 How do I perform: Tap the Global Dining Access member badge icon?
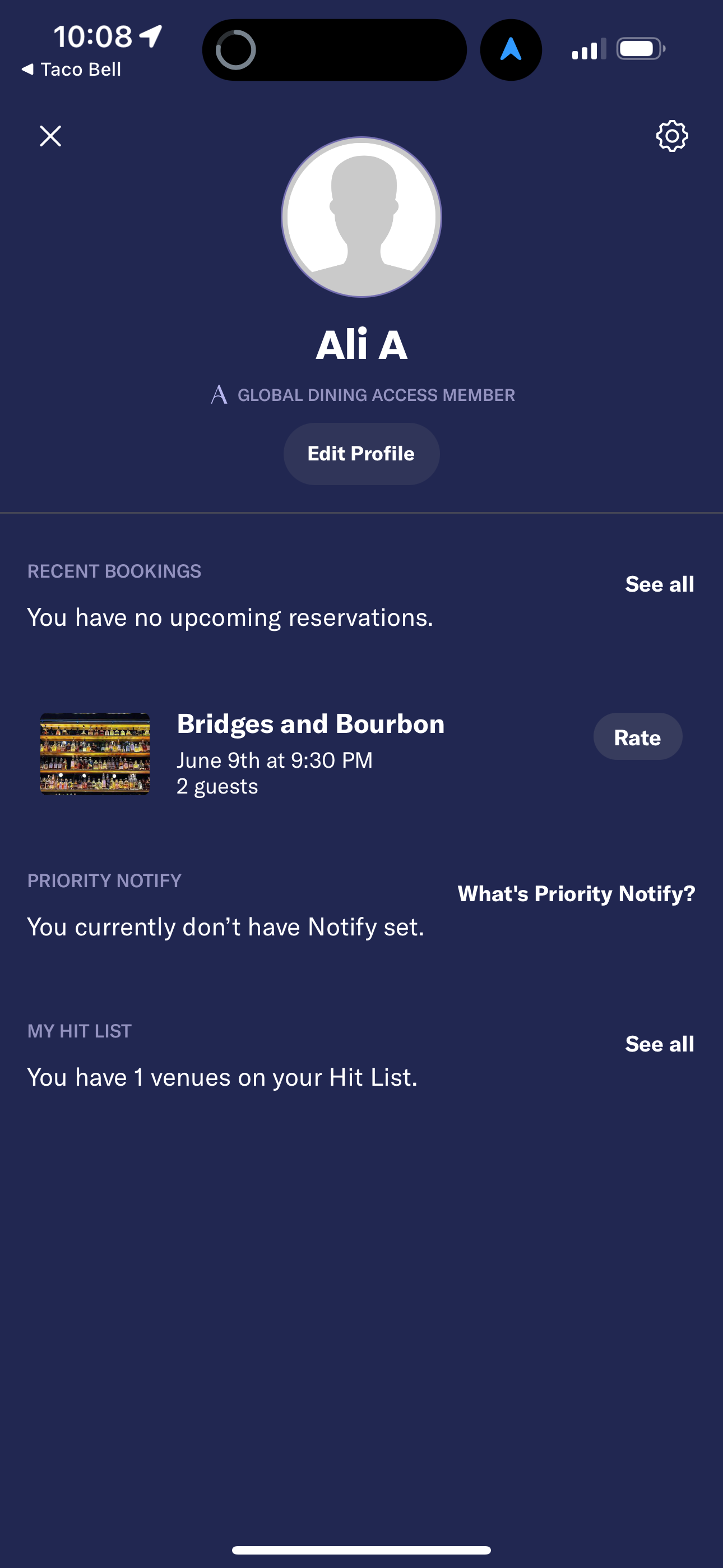[x=220, y=394]
